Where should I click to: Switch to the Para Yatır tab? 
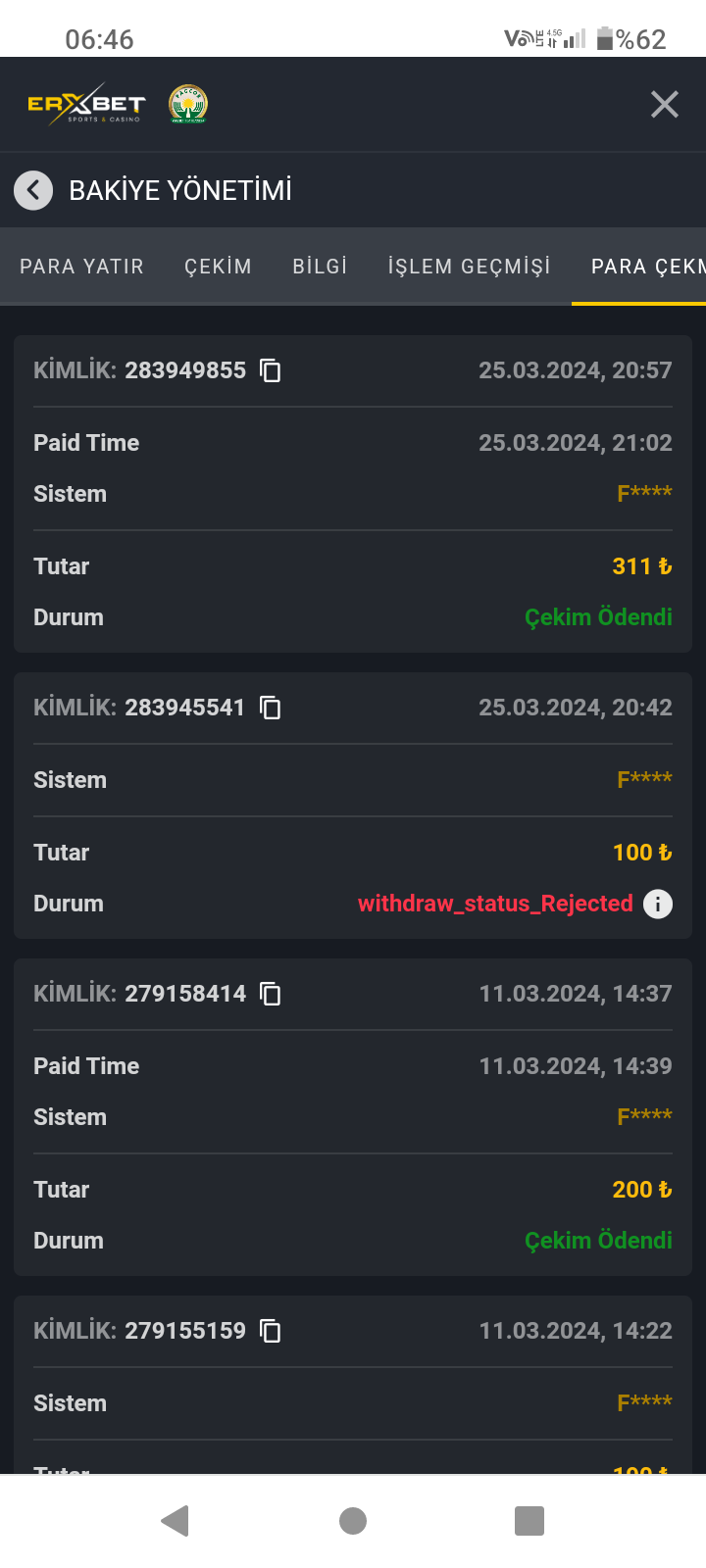click(x=81, y=267)
